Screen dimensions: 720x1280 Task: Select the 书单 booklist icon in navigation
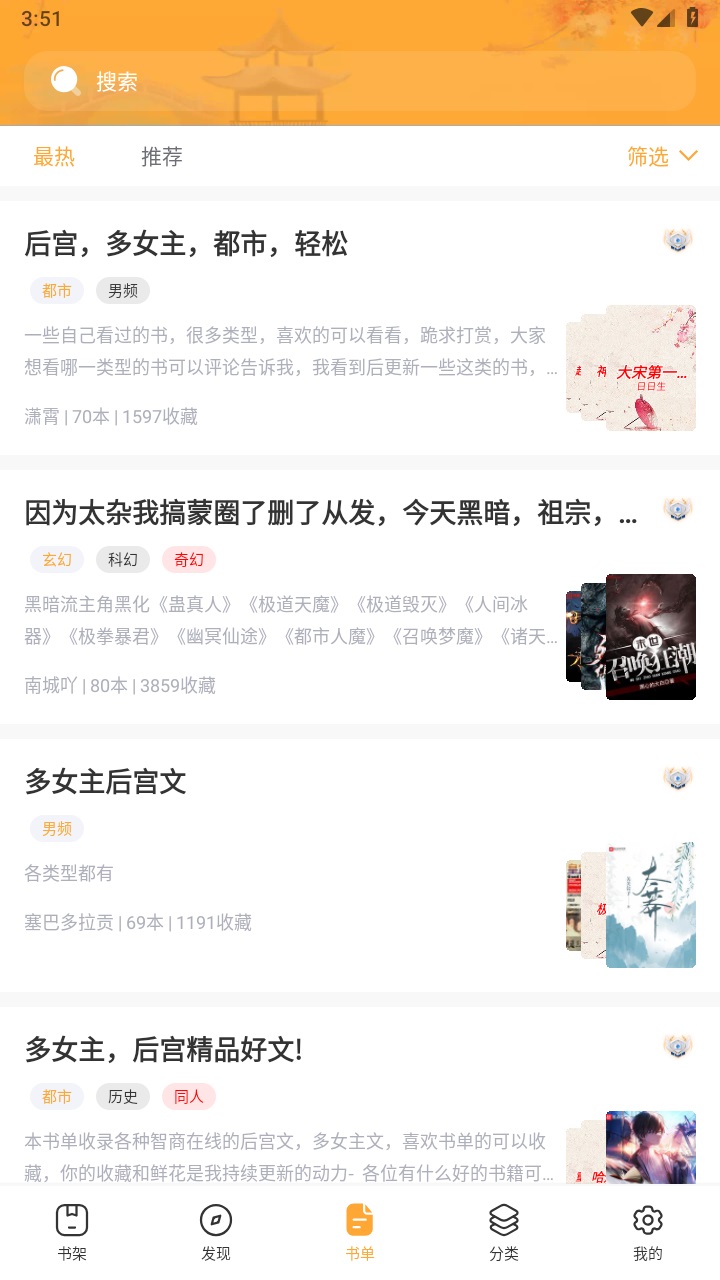[359, 1220]
